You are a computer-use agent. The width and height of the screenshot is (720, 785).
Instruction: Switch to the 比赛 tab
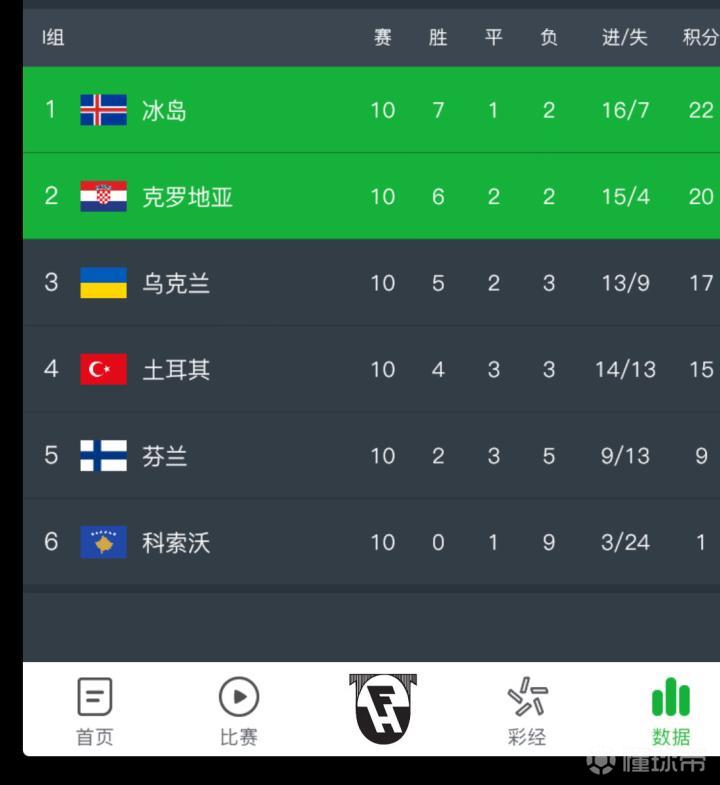[x=239, y=711]
